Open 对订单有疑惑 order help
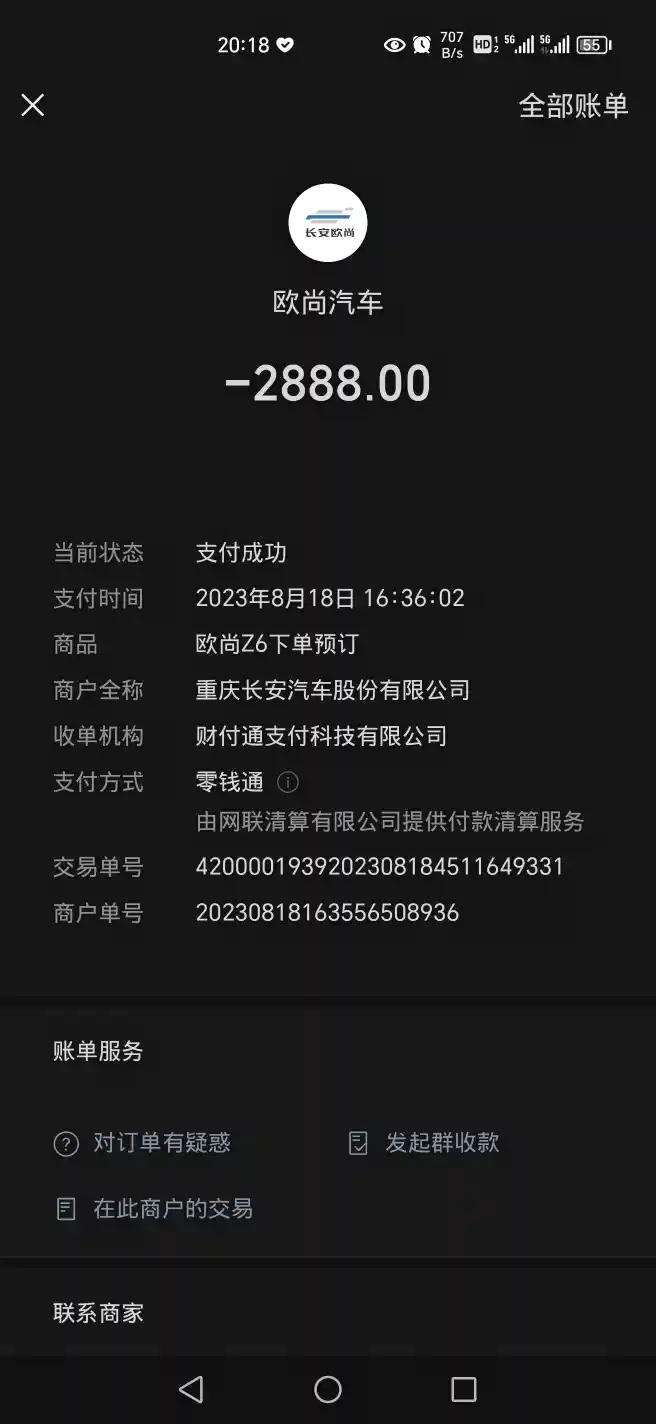The width and height of the screenshot is (656, 1424). [x=143, y=1143]
